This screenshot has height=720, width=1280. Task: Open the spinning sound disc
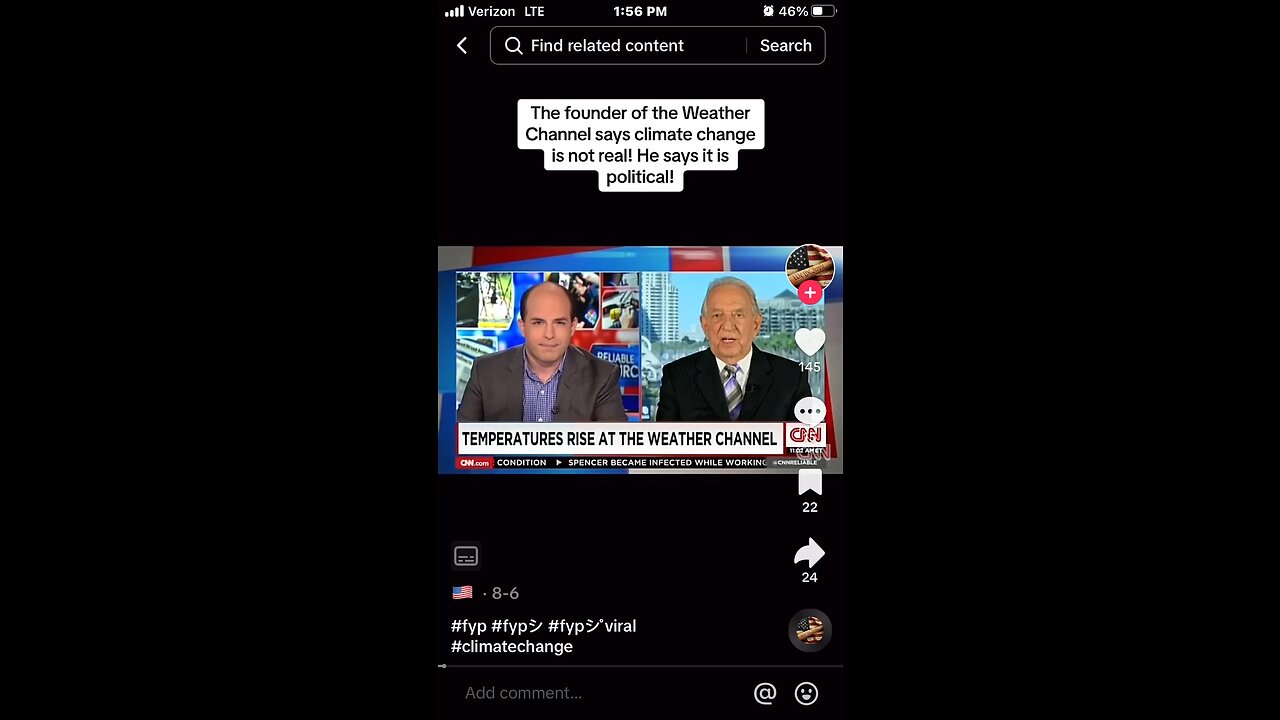tap(810, 630)
